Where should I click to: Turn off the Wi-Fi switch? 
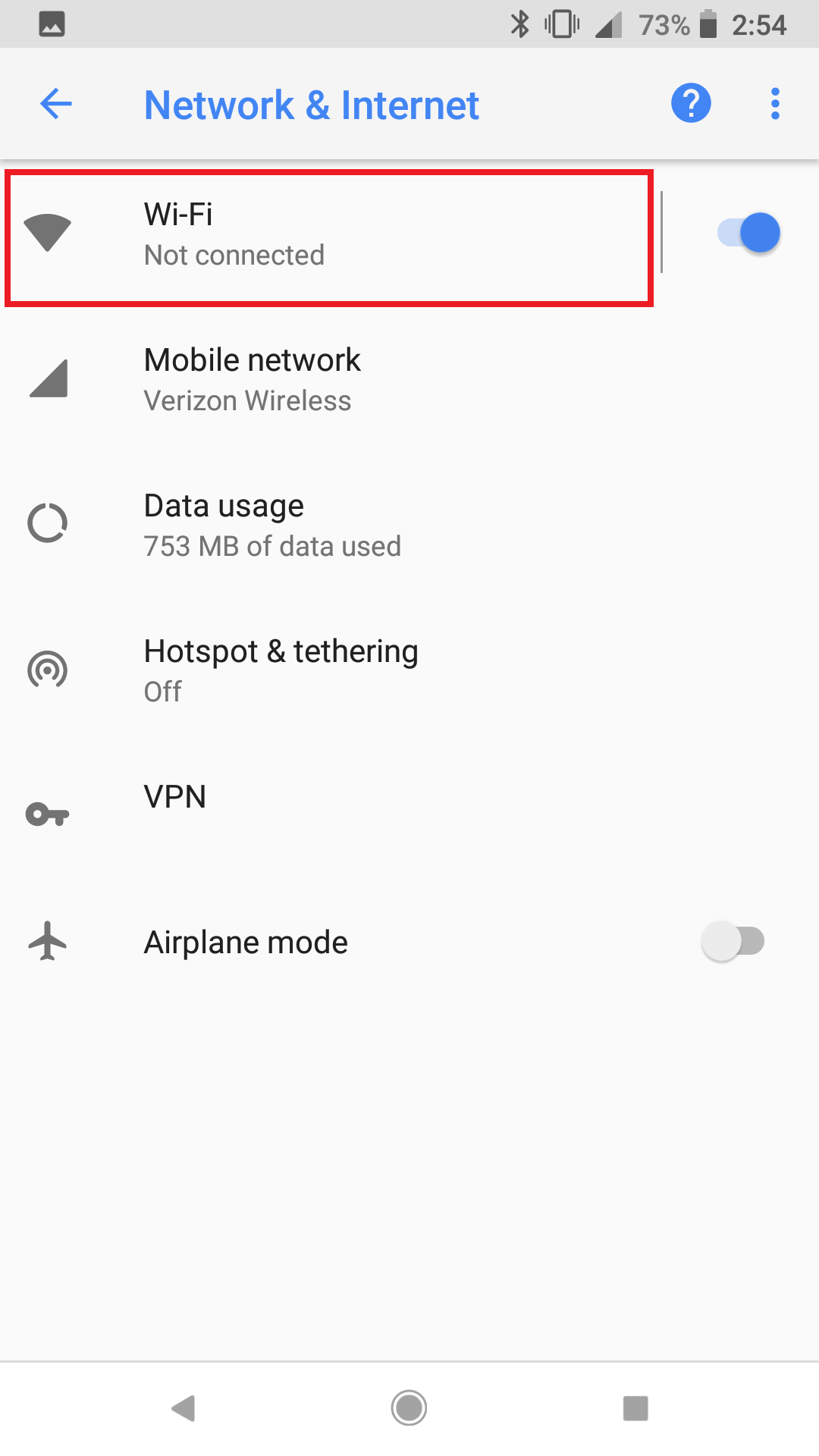pyautogui.click(x=748, y=233)
